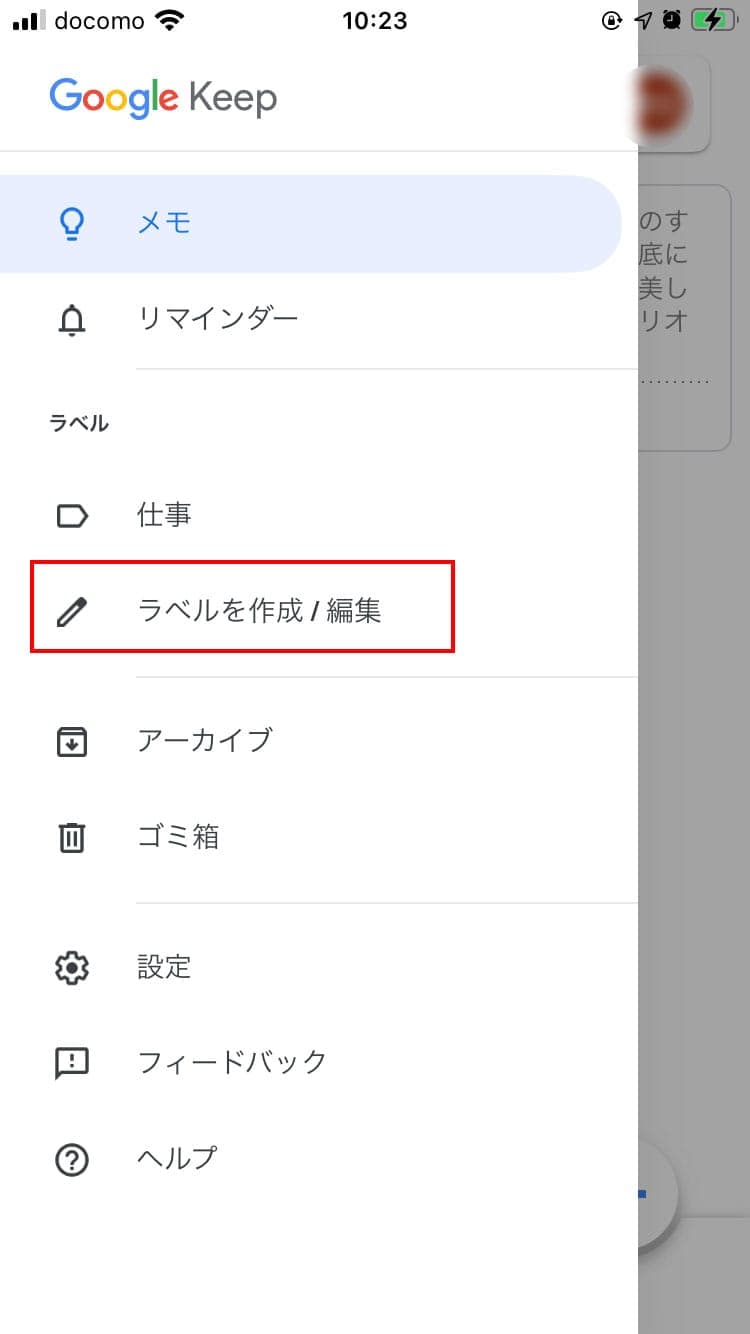Open 設定 settings

tap(319, 967)
